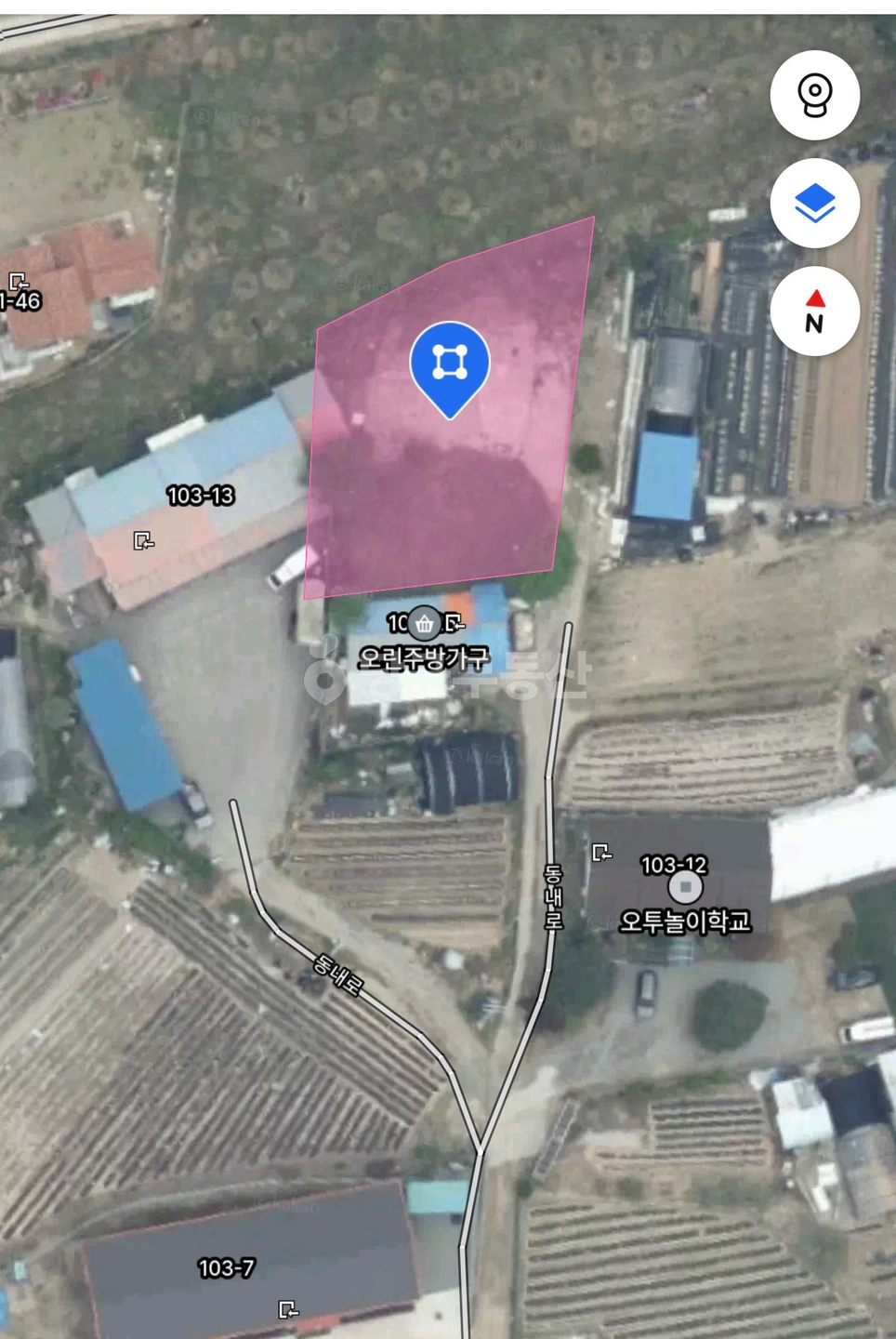
Task: Reset map orientation with the compass
Action: [x=815, y=312]
